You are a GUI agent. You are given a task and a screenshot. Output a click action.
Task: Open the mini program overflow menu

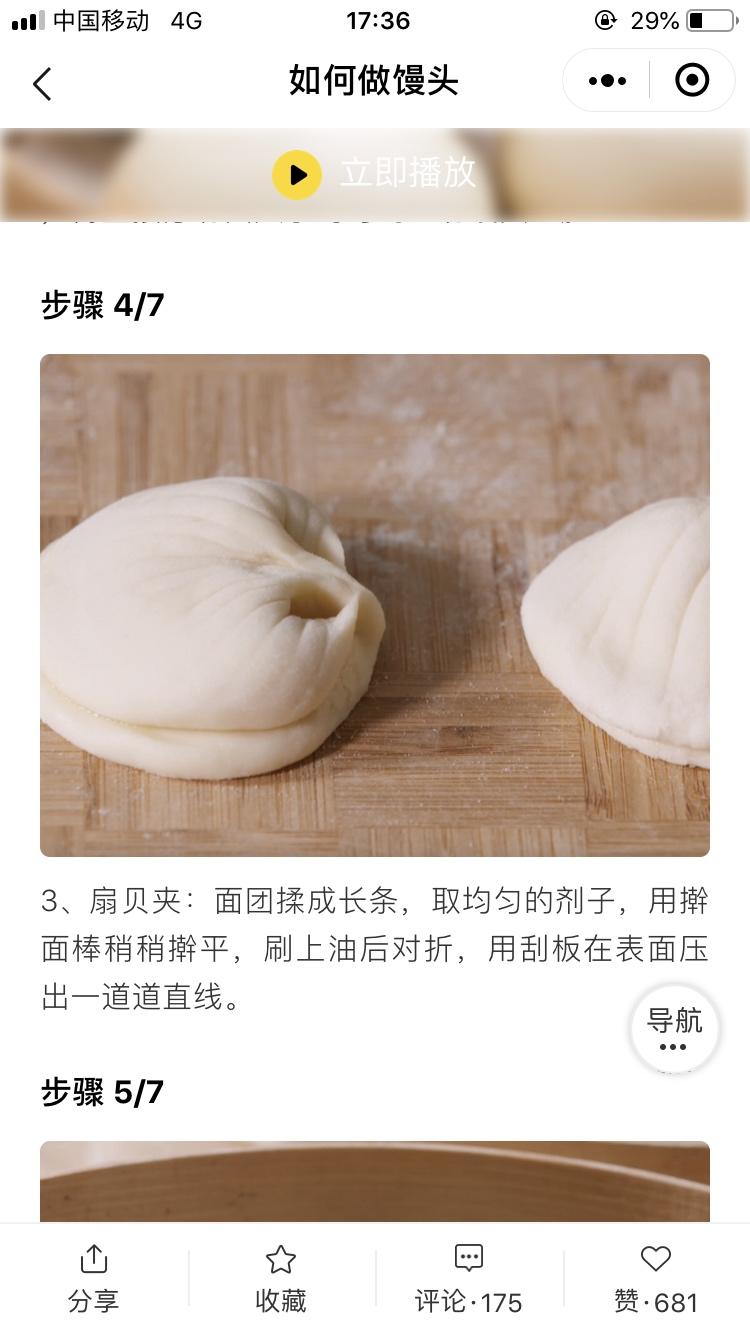[607, 81]
